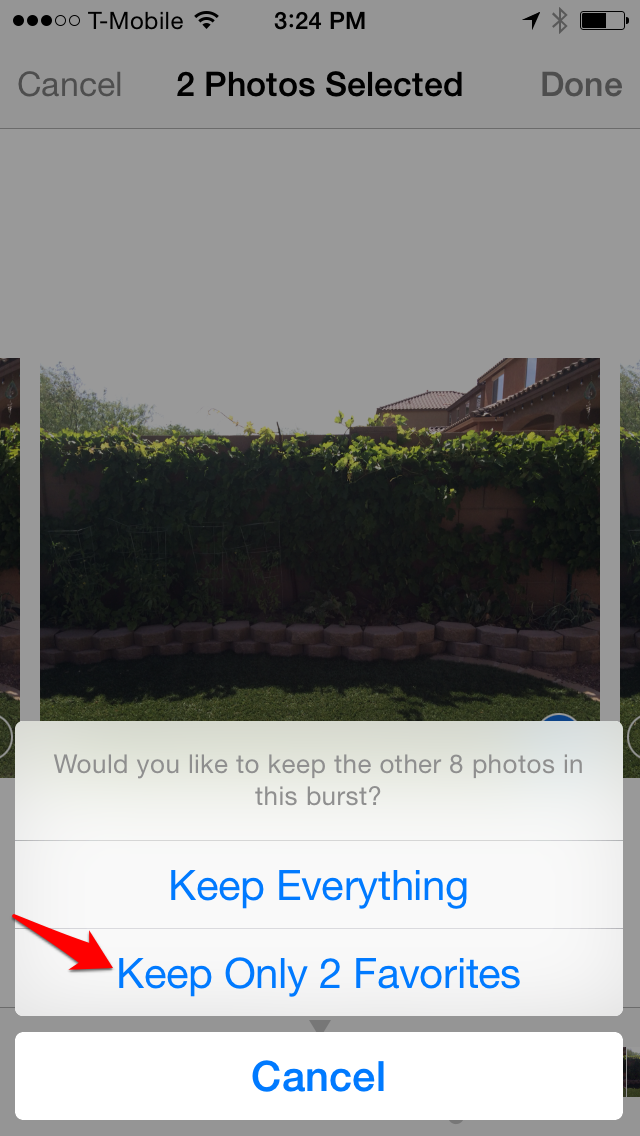Choose Keep Everything in the burst dialog

tap(319, 885)
